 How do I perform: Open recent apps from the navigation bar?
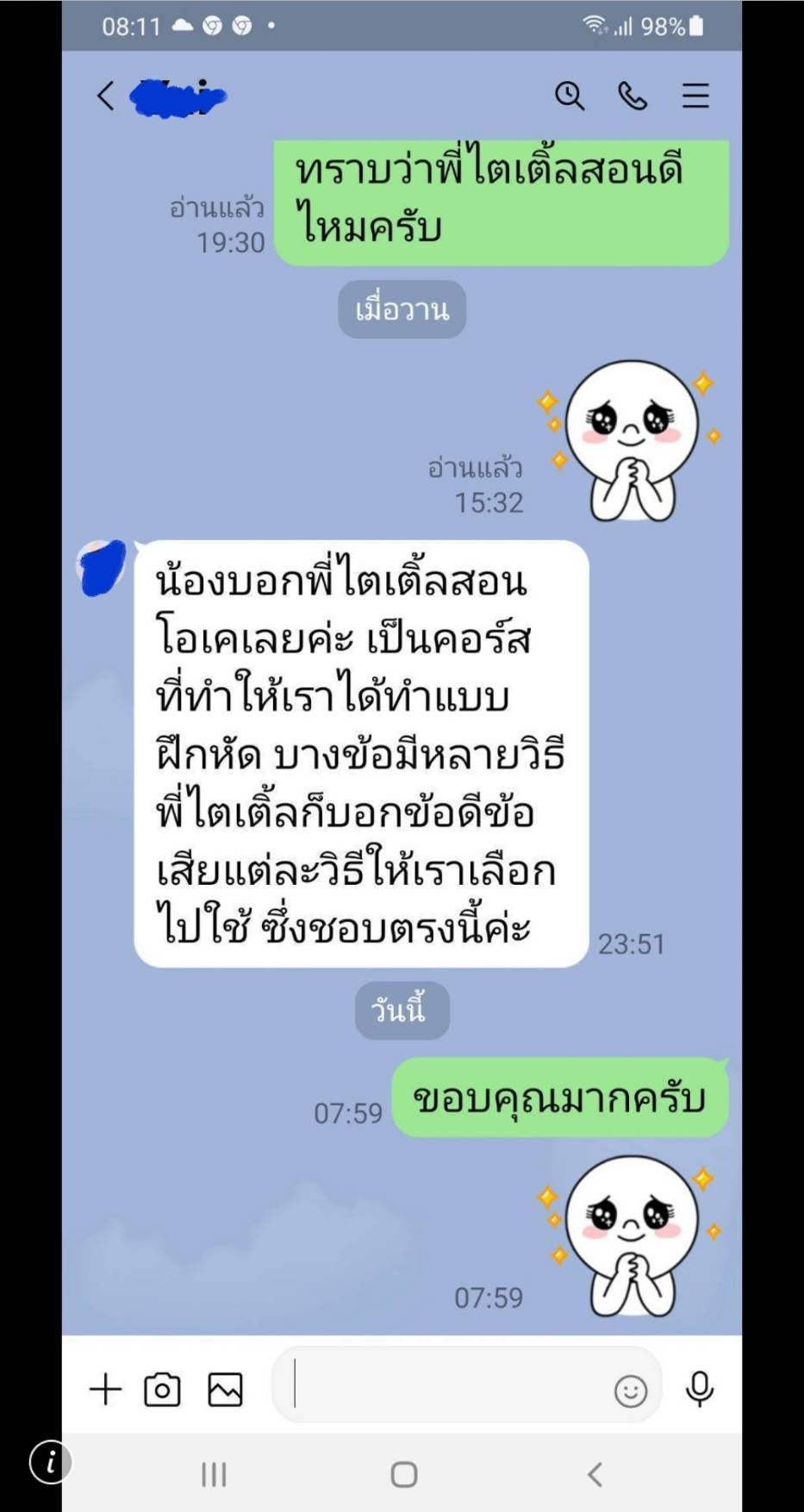214,1474
